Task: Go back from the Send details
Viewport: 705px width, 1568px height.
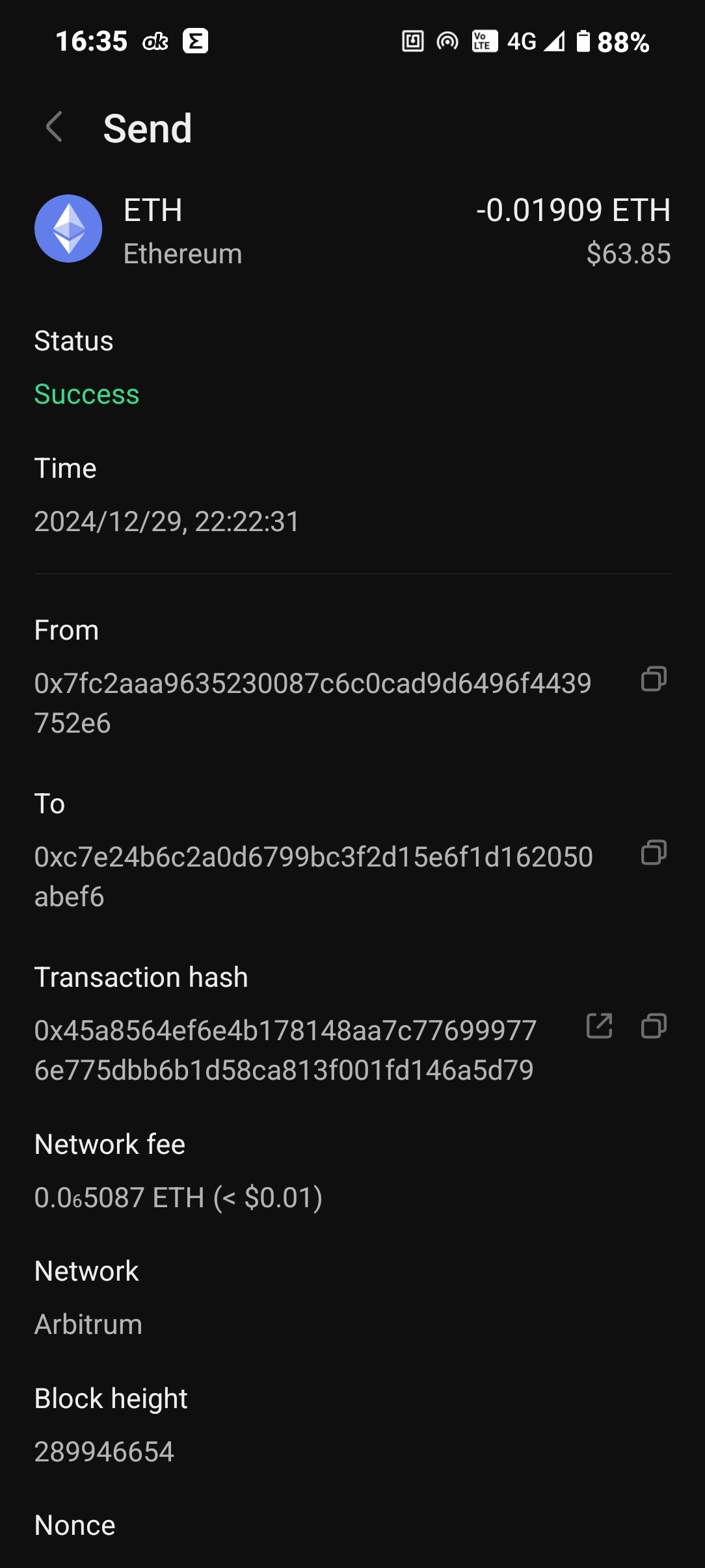Action: tap(55, 127)
